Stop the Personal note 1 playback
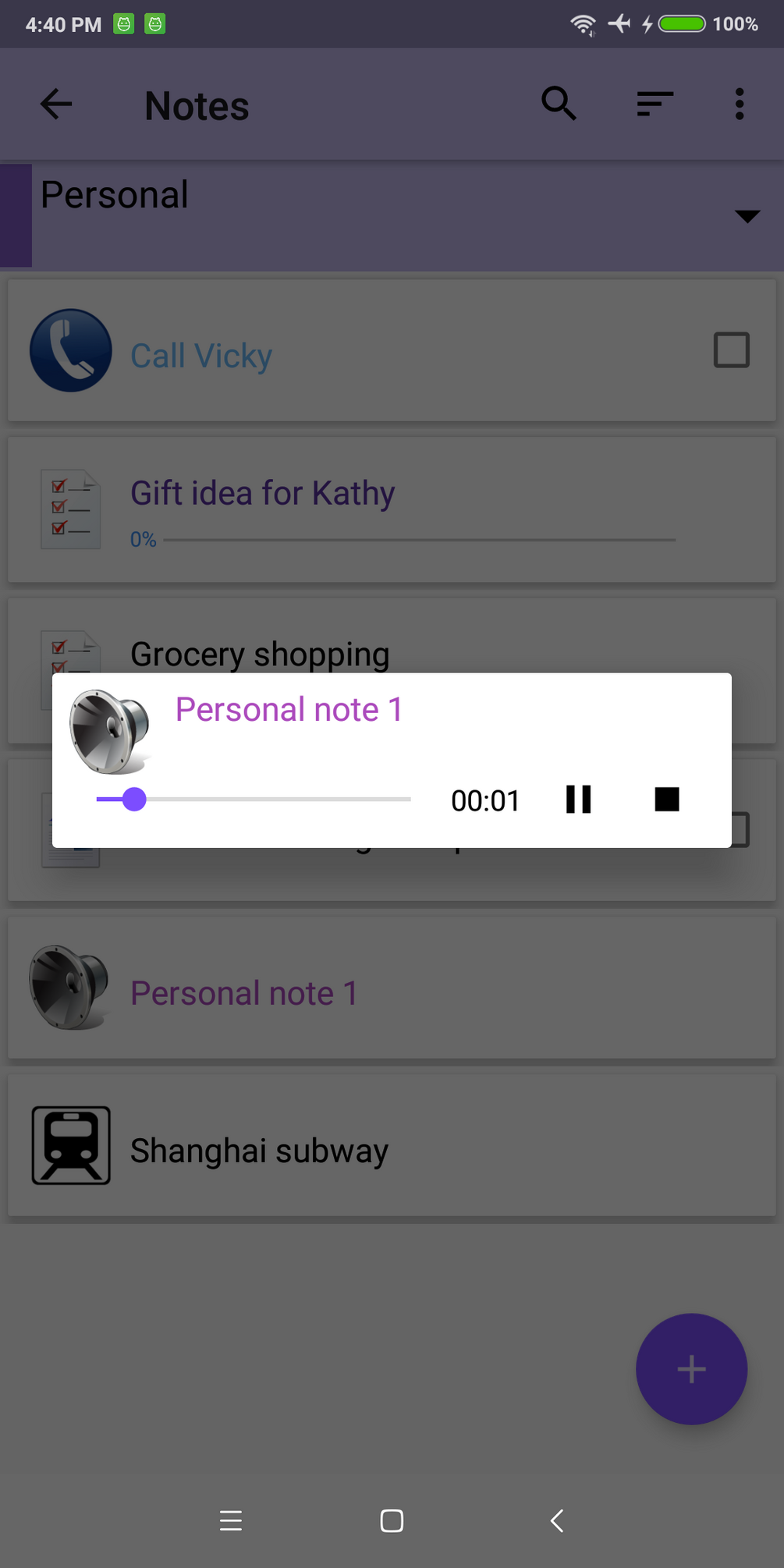The height and width of the screenshot is (1568, 784). 667,799
